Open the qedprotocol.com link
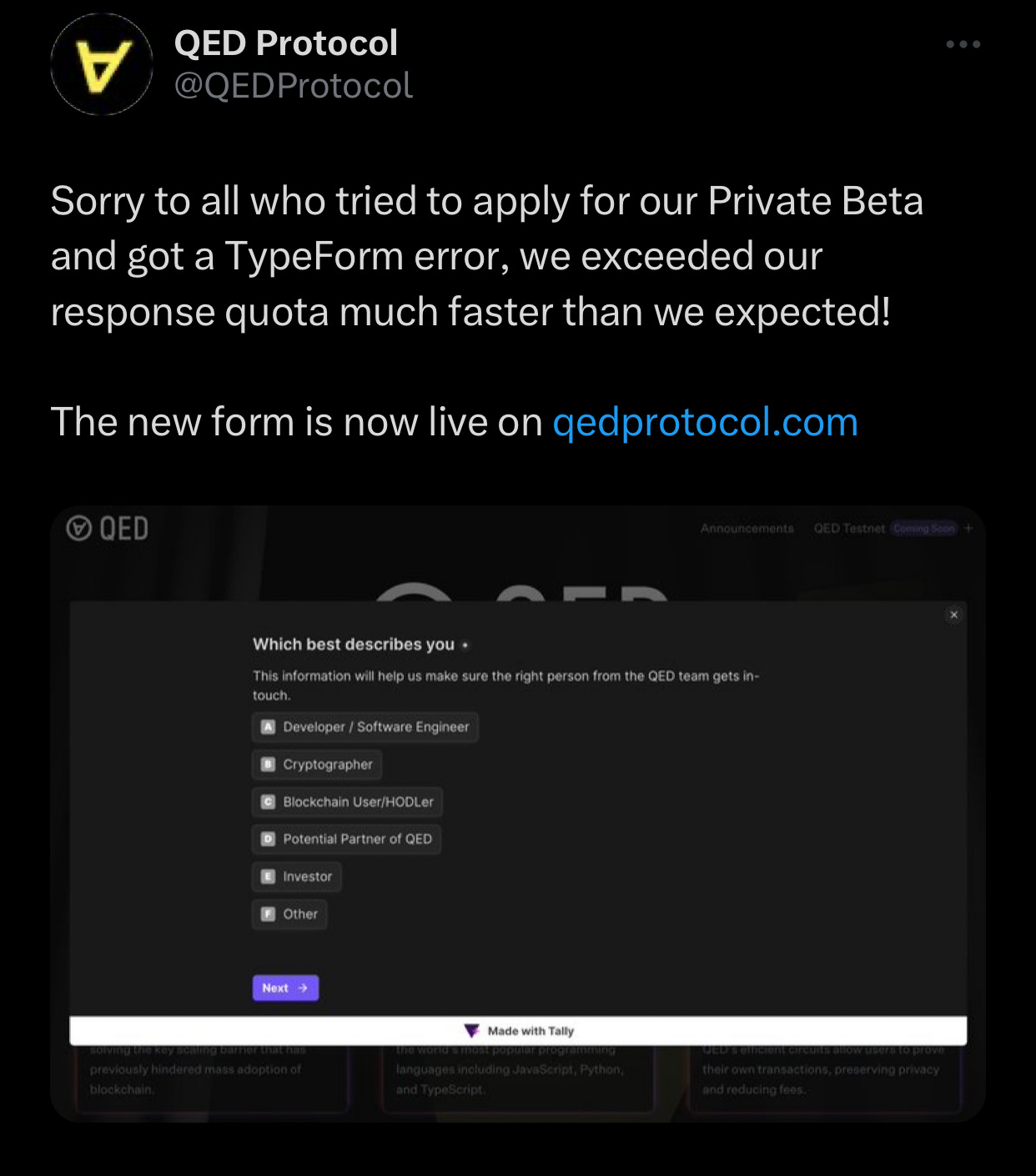The width and height of the screenshot is (1036, 1176). pyautogui.click(x=705, y=422)
